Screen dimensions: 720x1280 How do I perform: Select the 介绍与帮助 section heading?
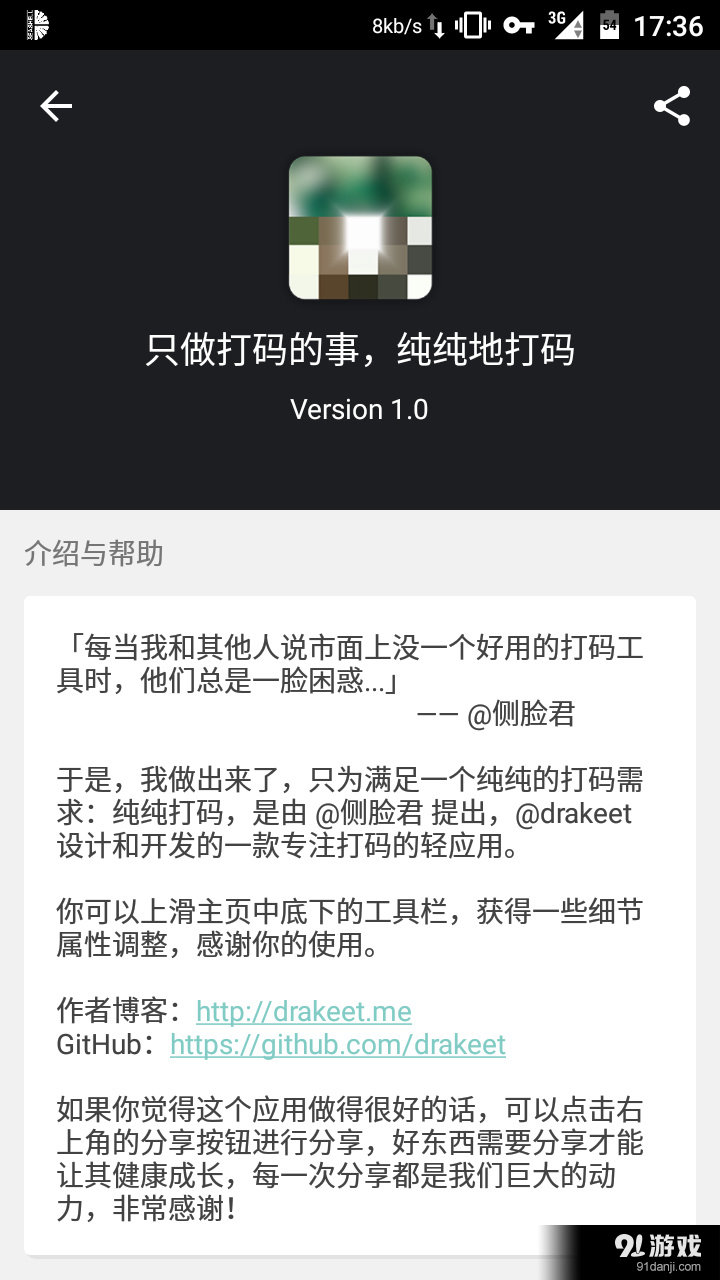pos(92,554)
